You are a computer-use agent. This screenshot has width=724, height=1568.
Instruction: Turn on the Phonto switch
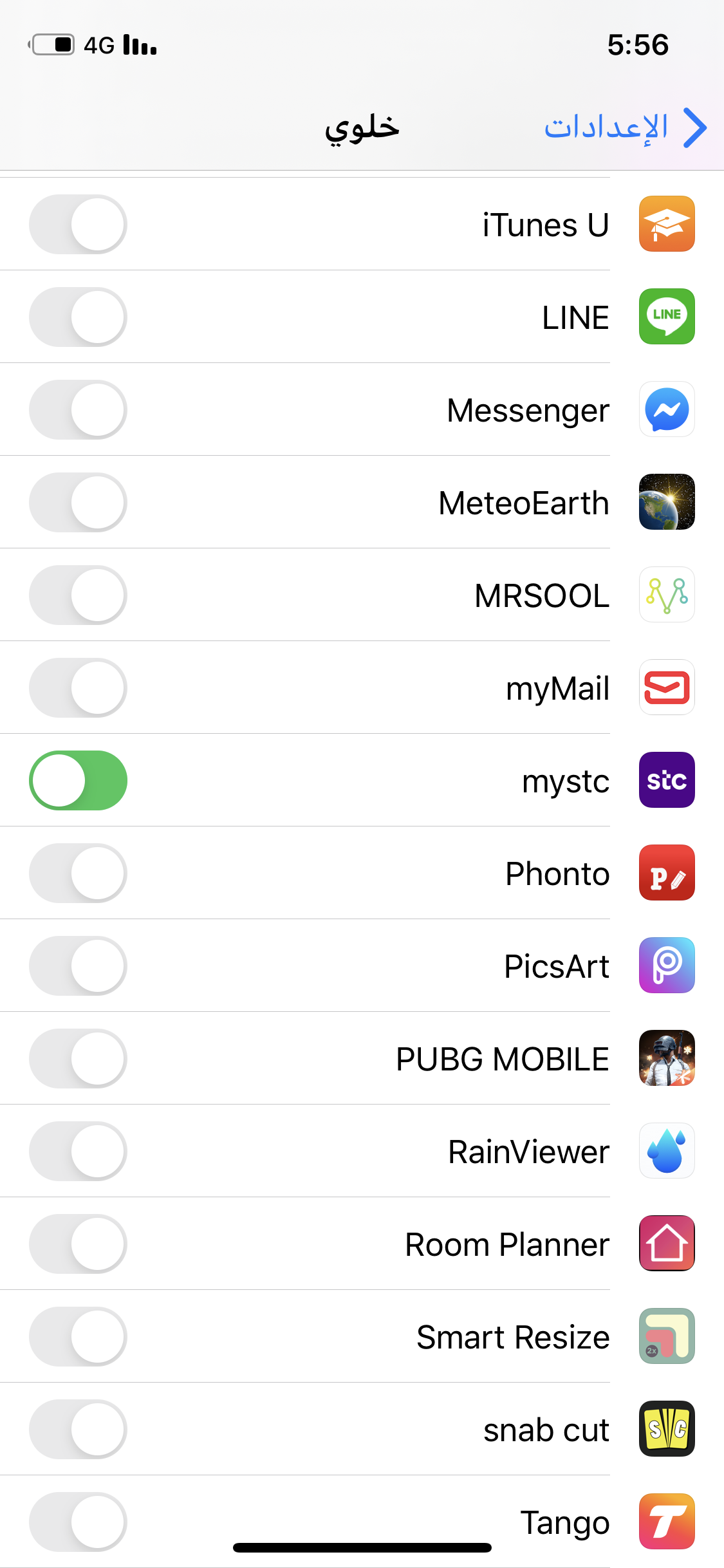point(78,873)
